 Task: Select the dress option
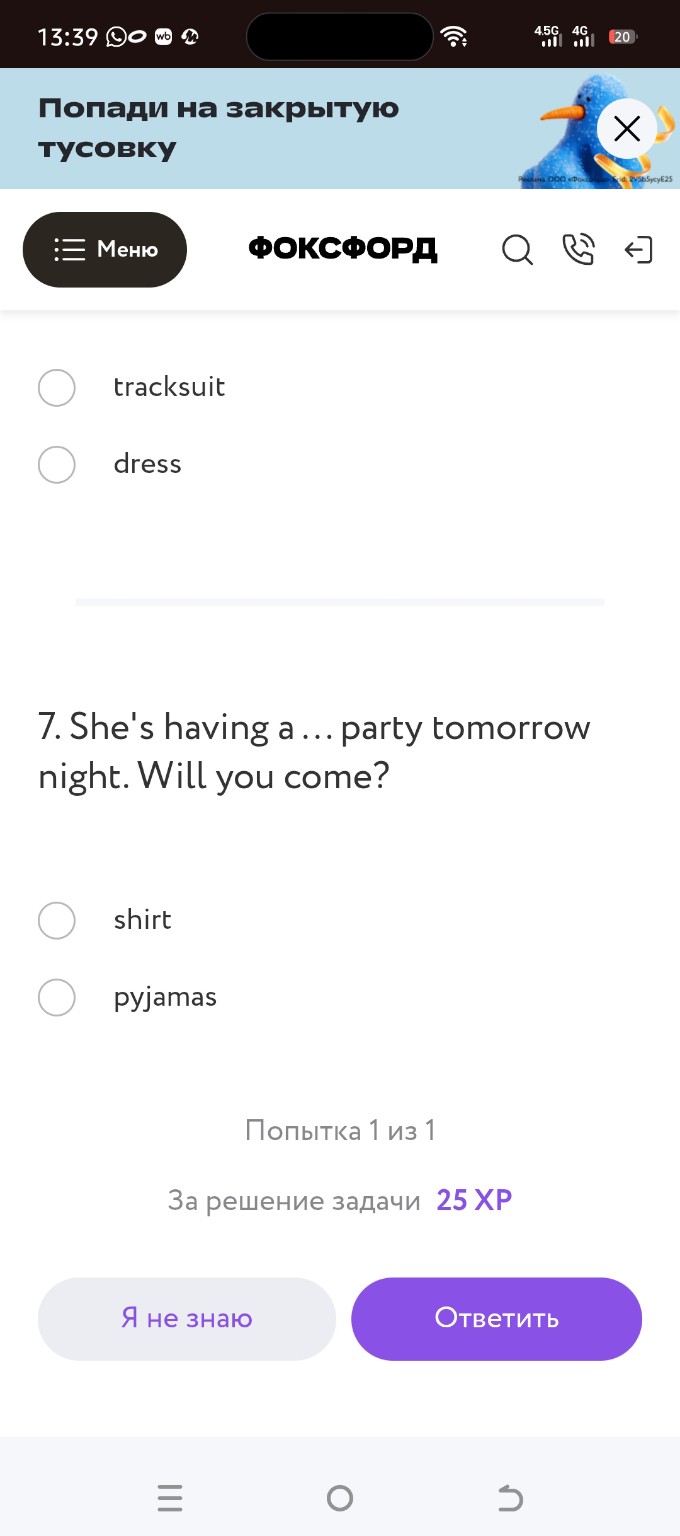[x=57, y=464]
